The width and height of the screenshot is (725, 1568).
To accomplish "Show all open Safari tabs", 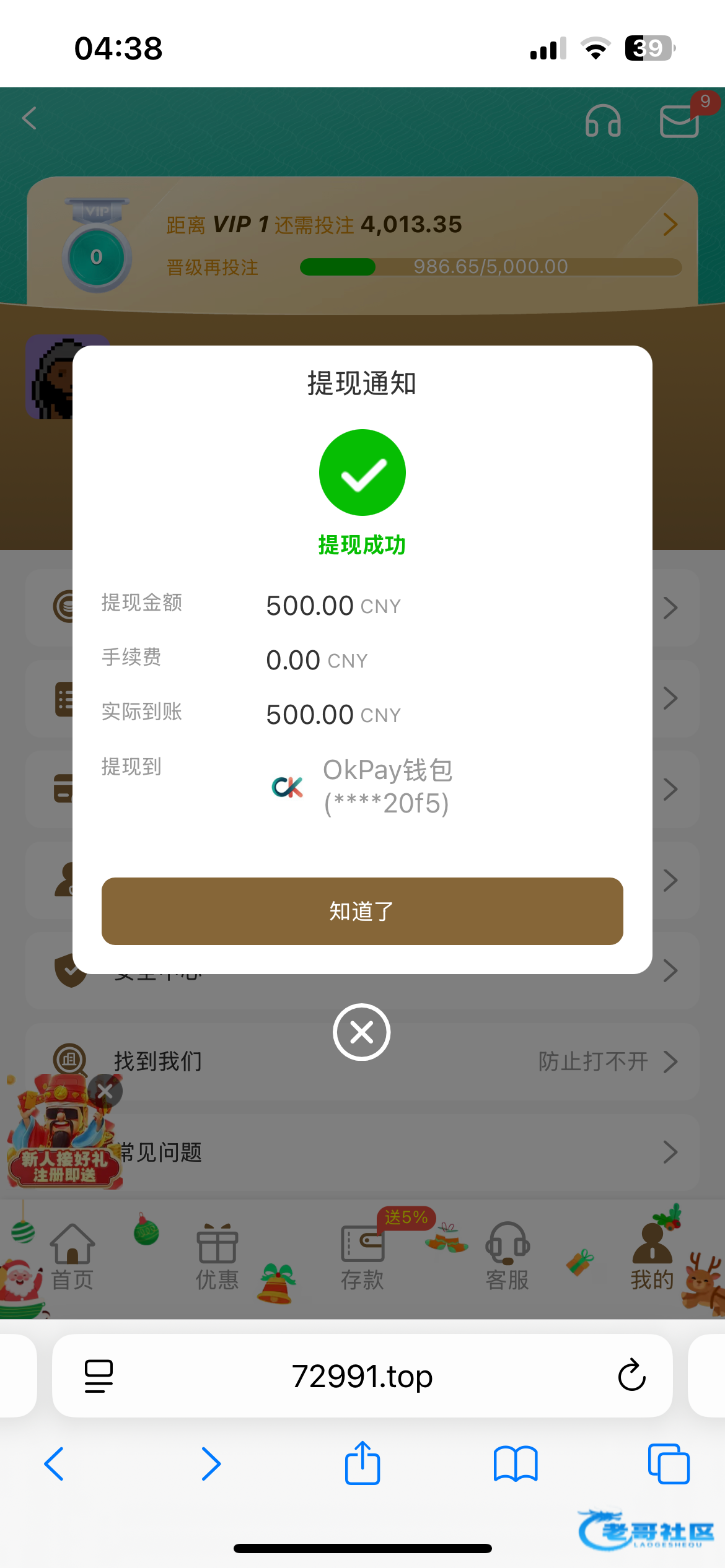I will (x=668, y=1464).
